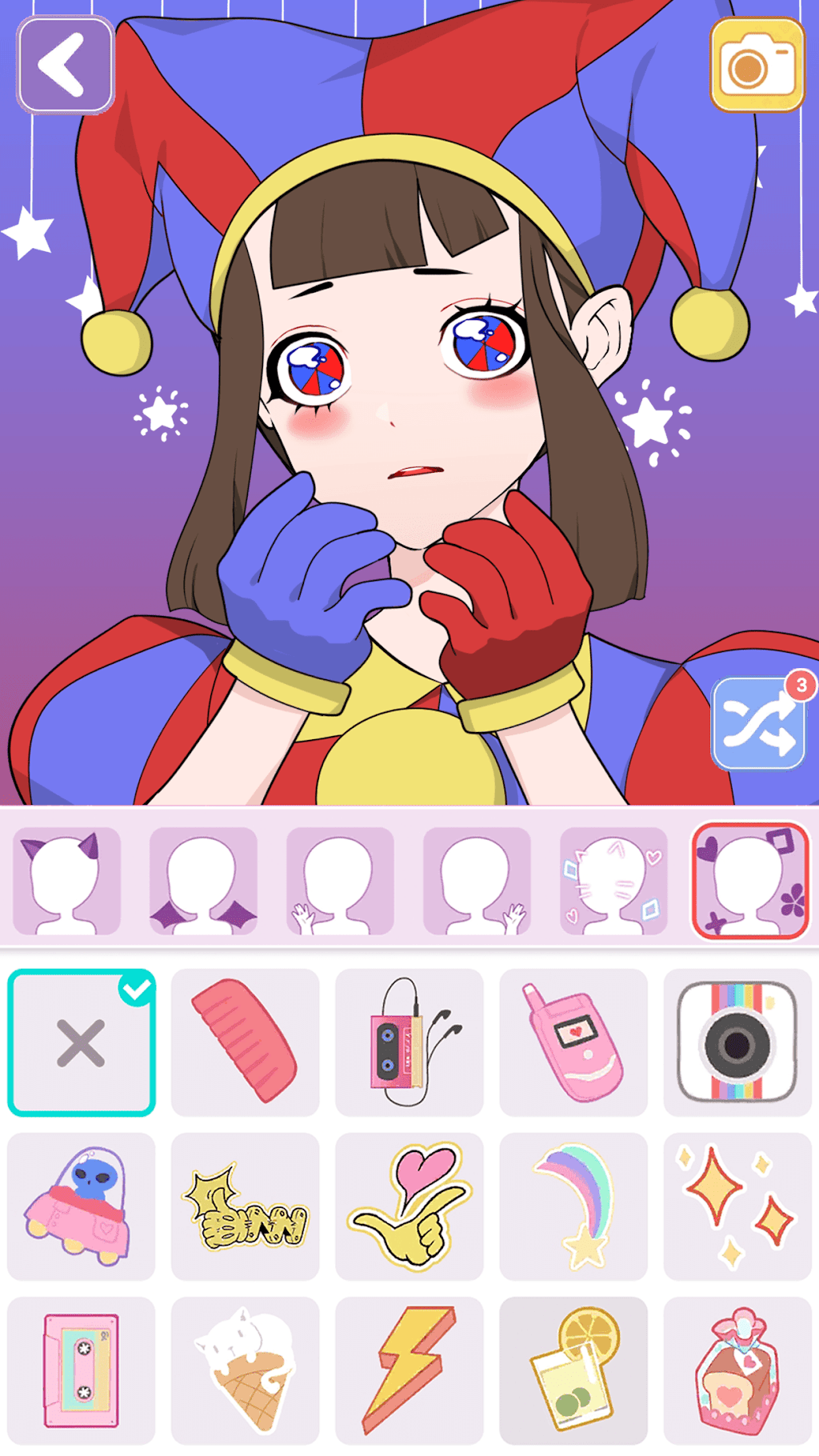Select the pink cassette tape sticker
819x1456 pixels.
point(82,1370)
